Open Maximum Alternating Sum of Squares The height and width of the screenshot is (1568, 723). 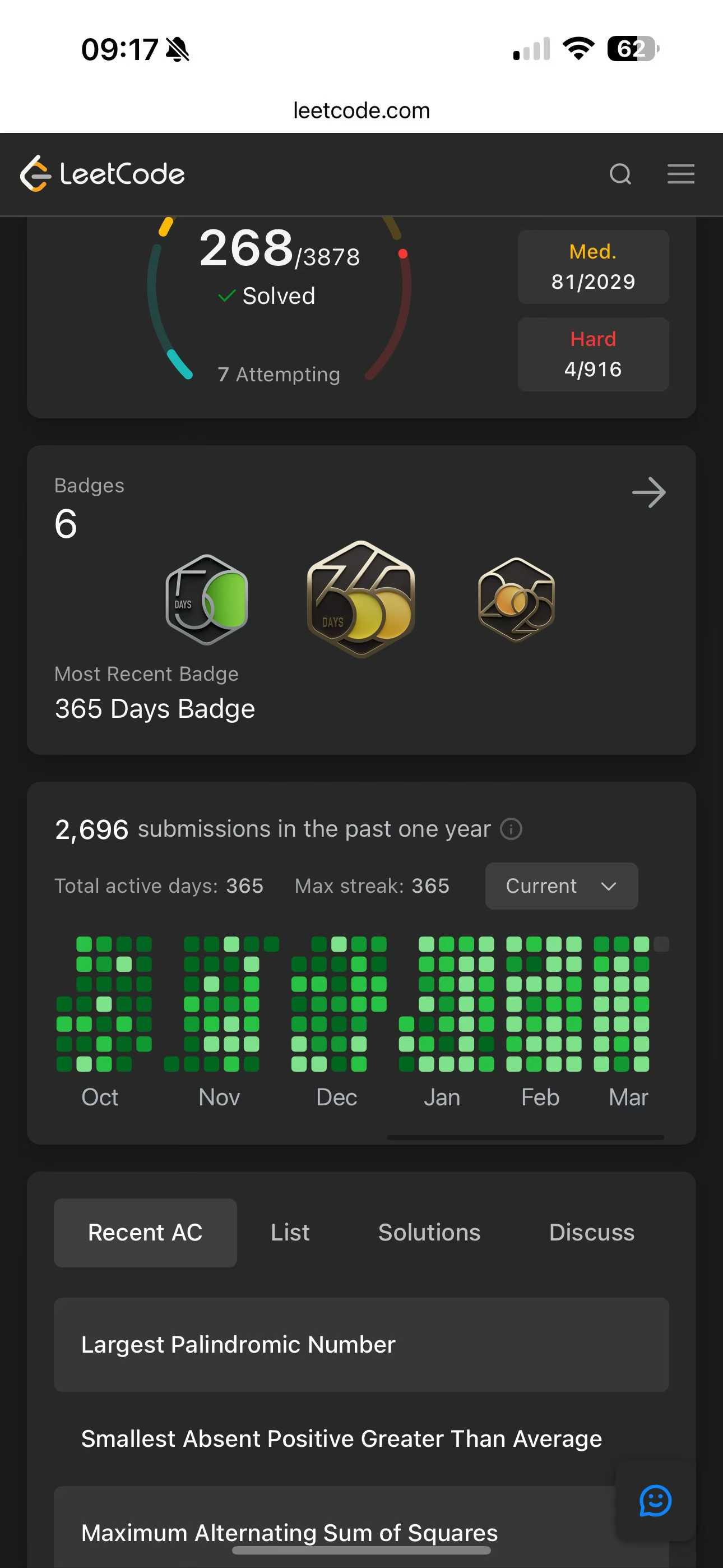pyautogui.click(x=289, y=1532)
